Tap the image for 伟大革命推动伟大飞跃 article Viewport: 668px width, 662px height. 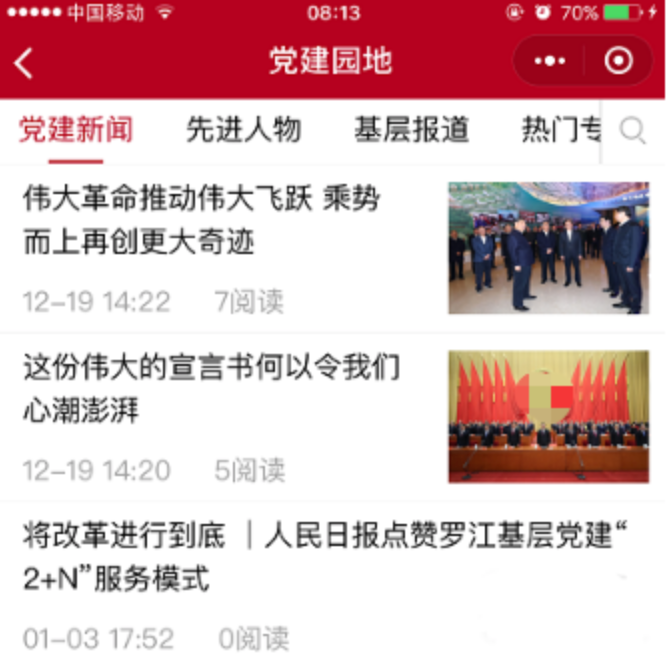tap(548, 247)
